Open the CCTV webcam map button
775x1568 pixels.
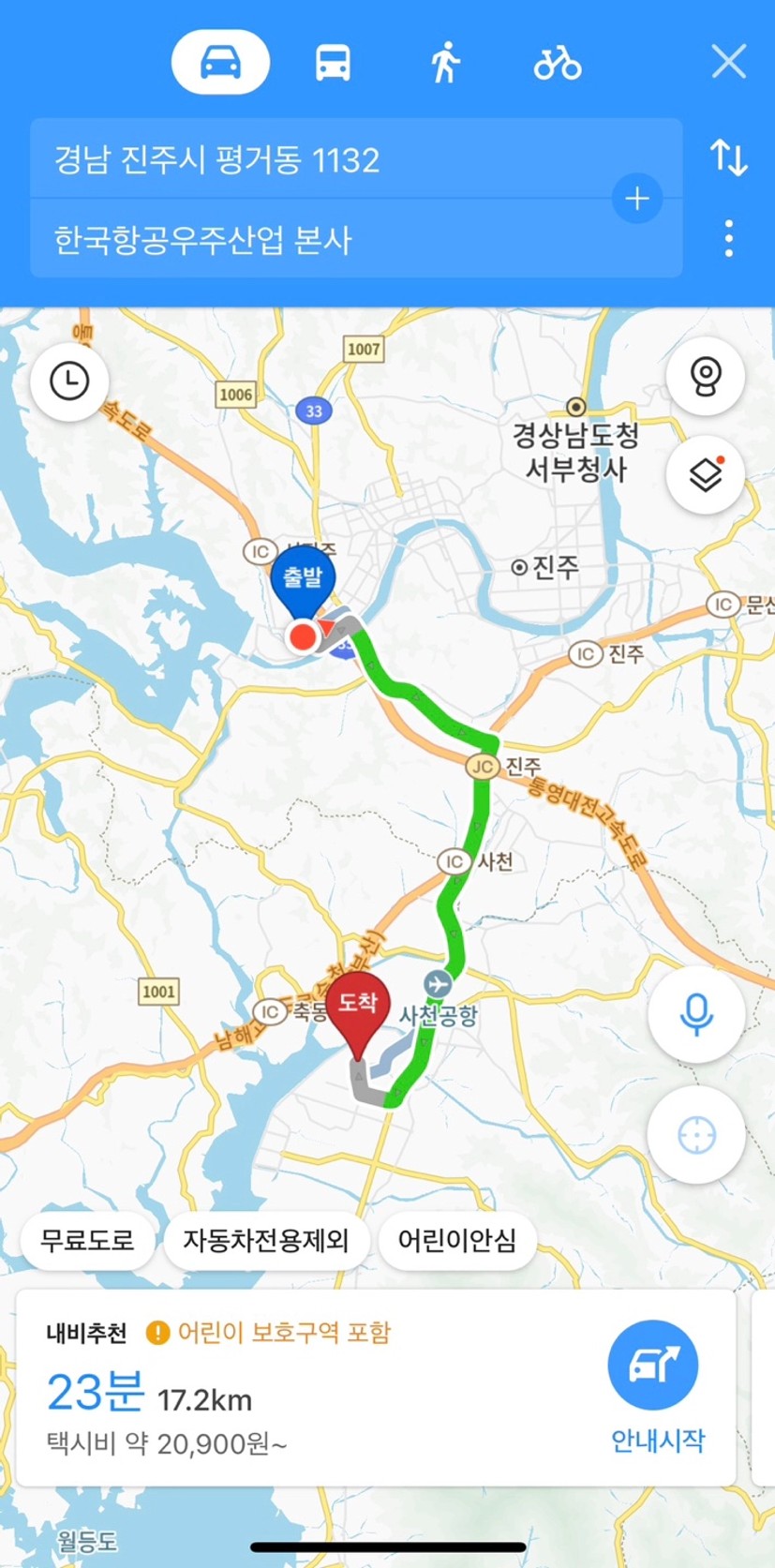705,376
